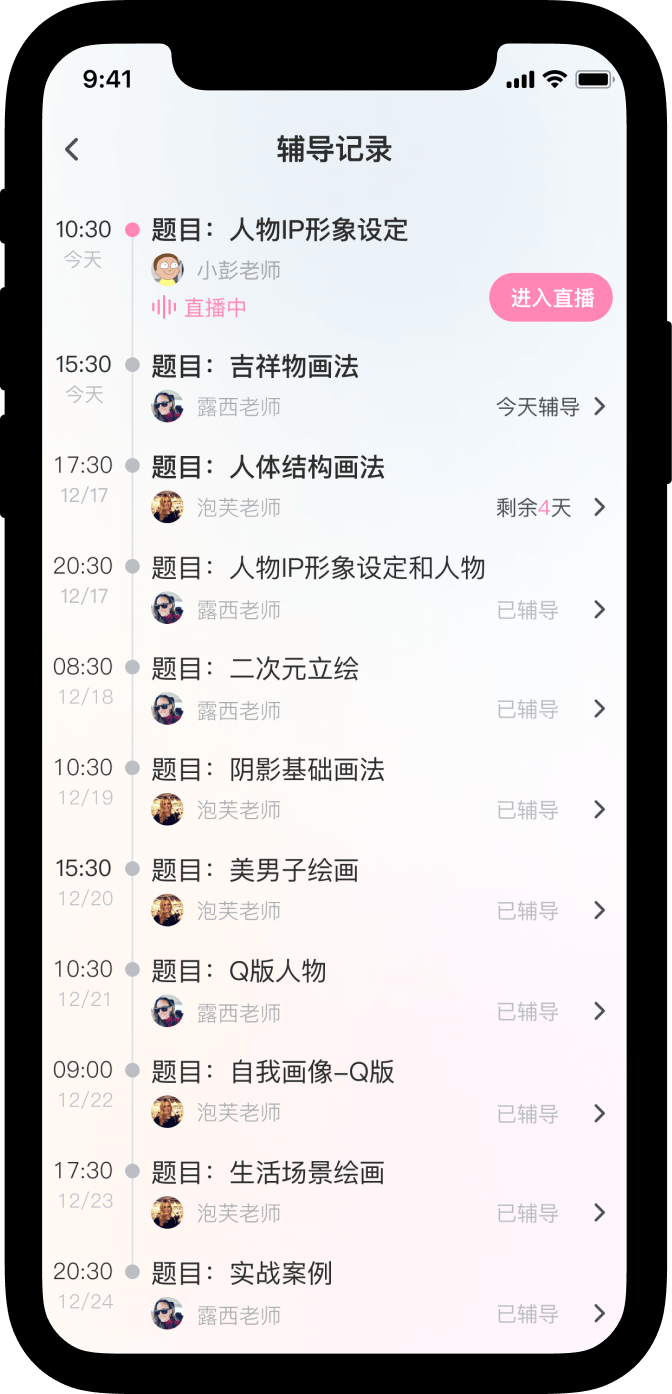Open 人物IP形象设定和人物 record
Screen dimensions: 672x1394
coord(599,609)
